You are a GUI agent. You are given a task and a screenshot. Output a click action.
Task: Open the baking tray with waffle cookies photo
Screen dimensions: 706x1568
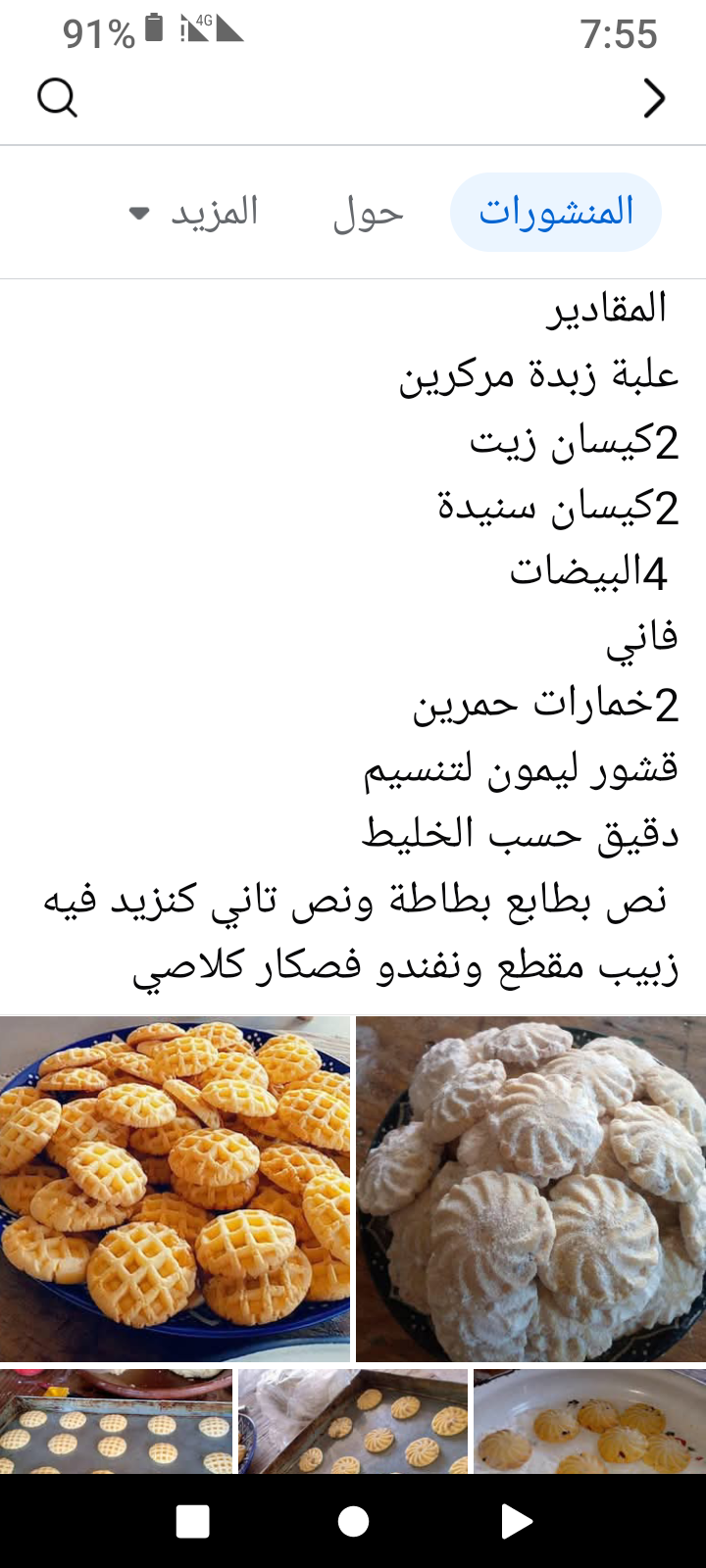pyautogui.click(x=116, y=1421)
